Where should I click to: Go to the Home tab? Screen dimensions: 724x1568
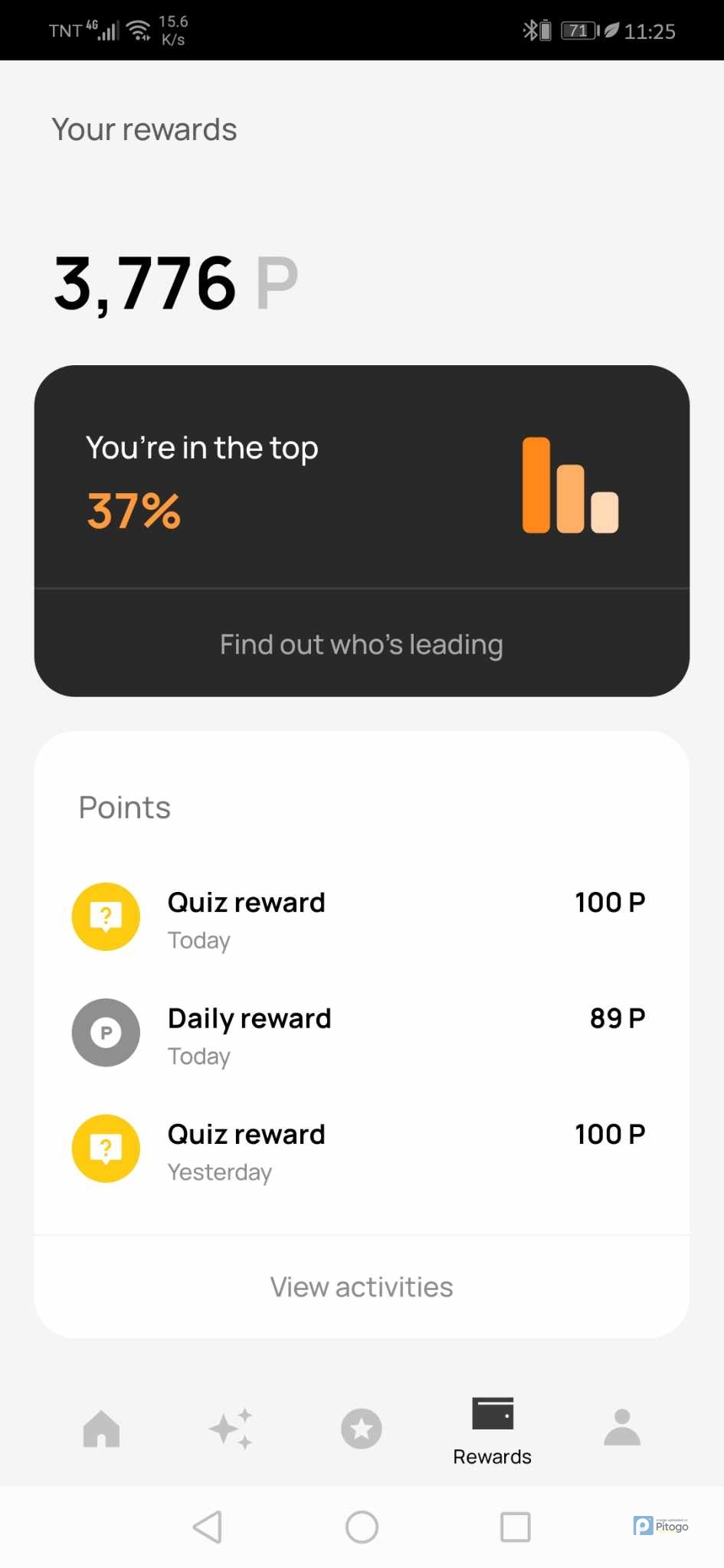(x=102, y=1429)
